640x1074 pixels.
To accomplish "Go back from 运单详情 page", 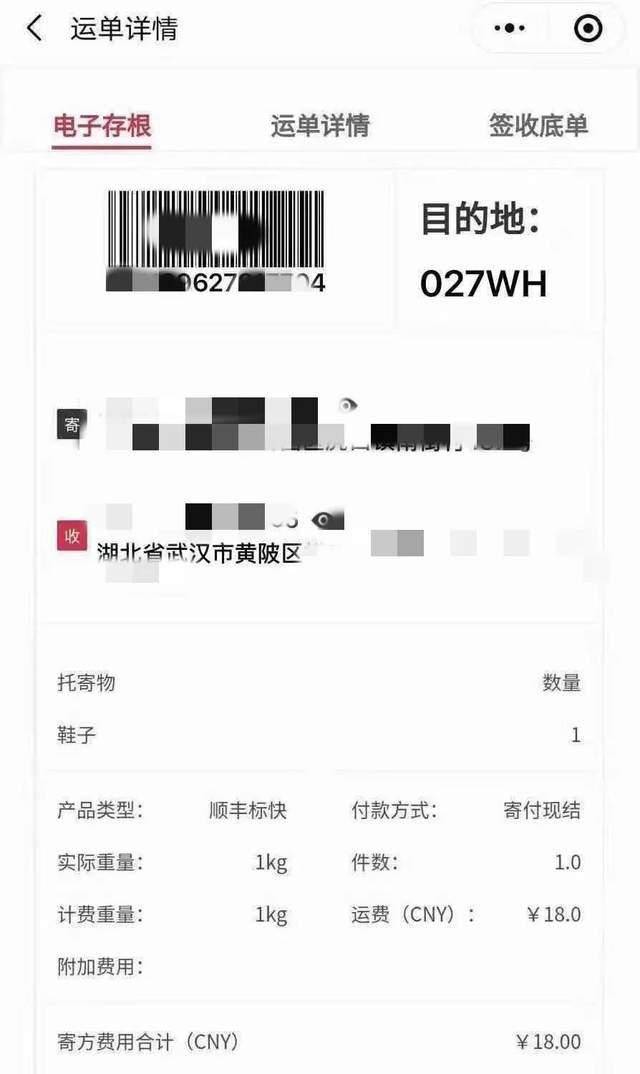I will (34, 29).
